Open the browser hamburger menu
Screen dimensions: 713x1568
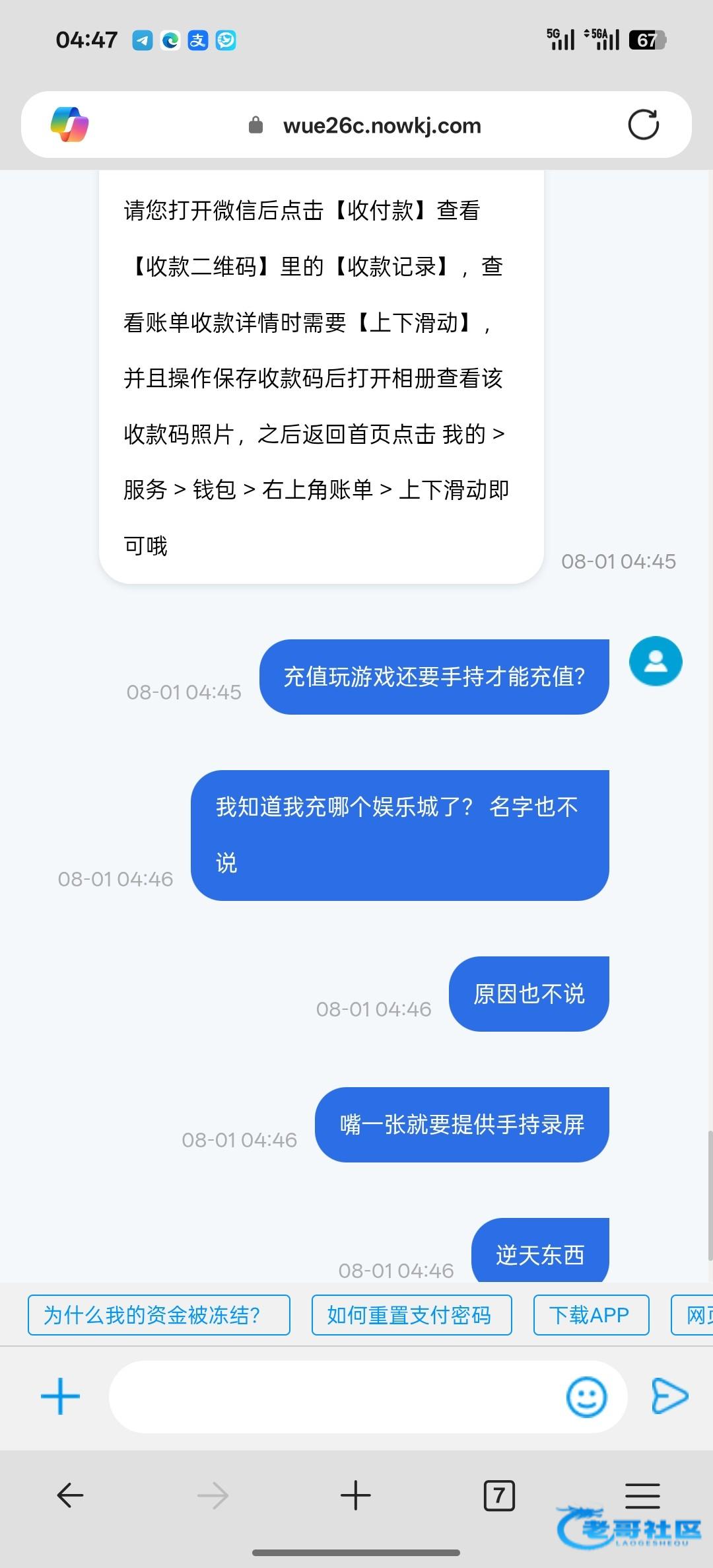(642, 1494)
